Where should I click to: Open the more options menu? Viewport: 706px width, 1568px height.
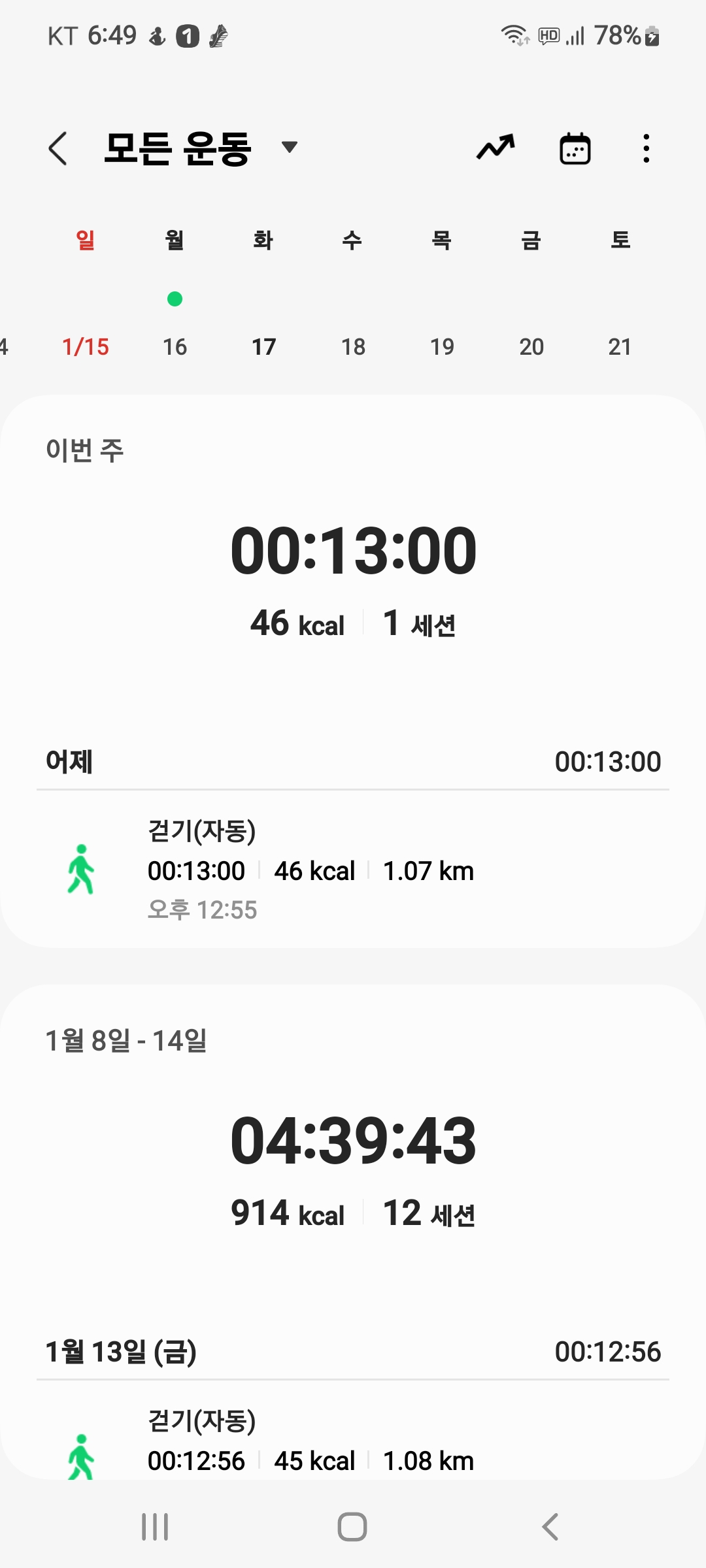pos(646,148)
